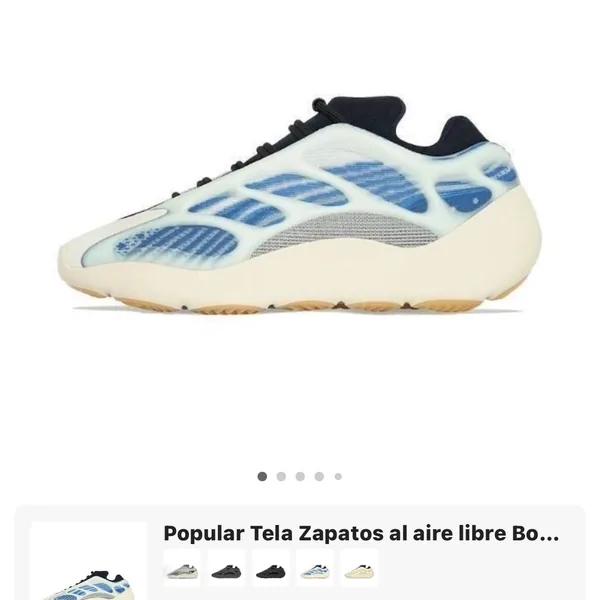Viewport: 600px width, 600px height.
Task: Select the gray shoe color variant
Action: [182, 570]
